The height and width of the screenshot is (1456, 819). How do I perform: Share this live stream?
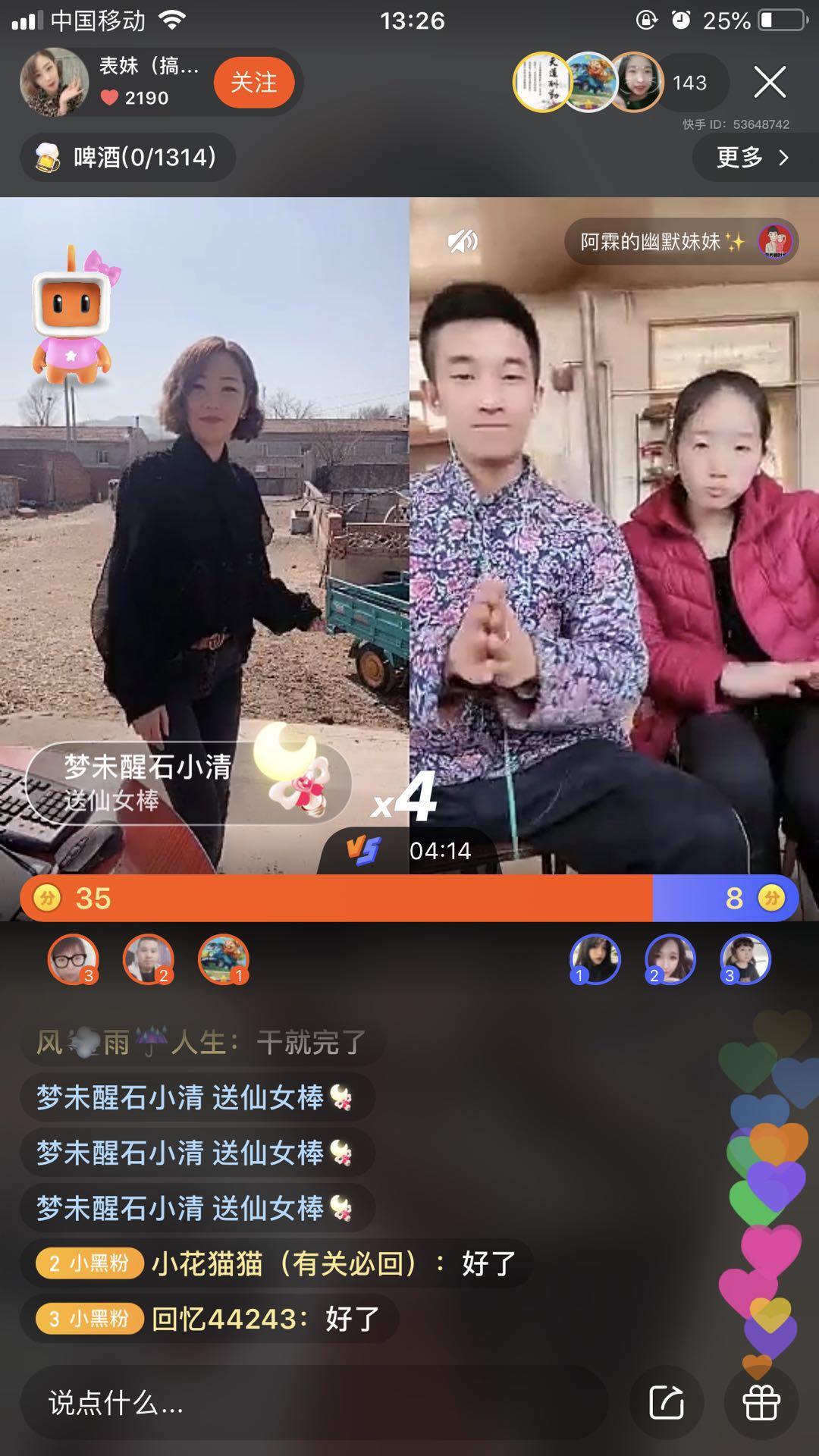667,1403
